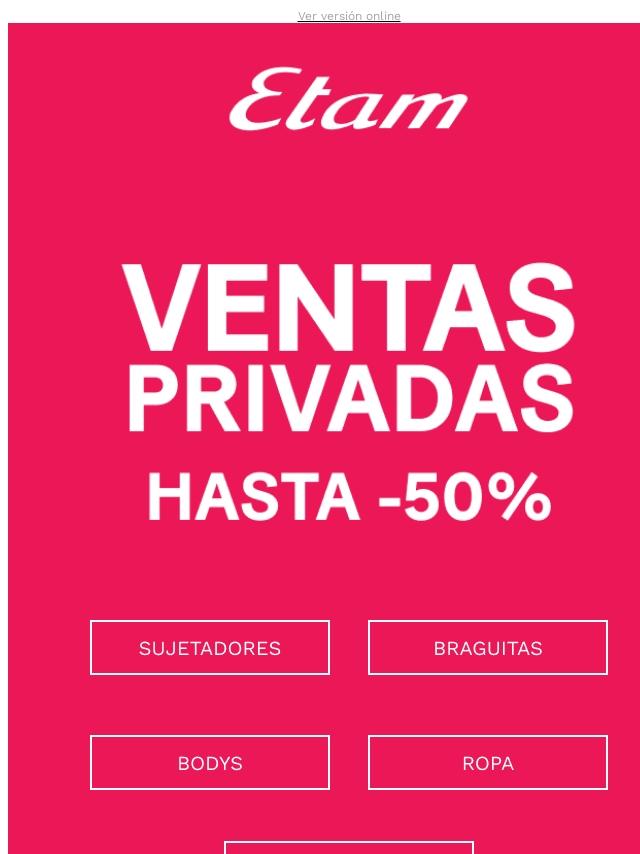This screenshot has width=640, height=854.
Task: Open the 'Ver versión online' link
Action: click(x=349, y=16)
